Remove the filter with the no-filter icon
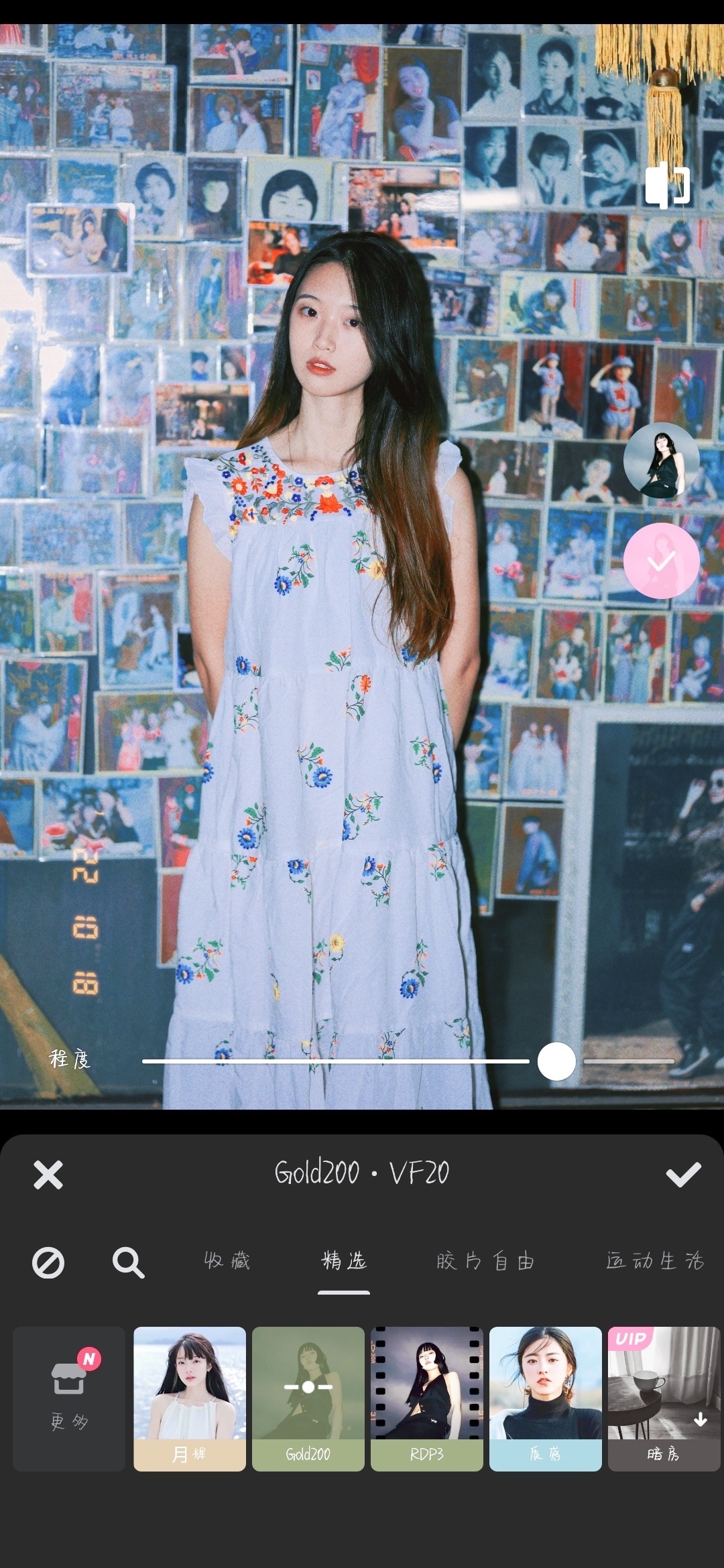 click(48, 1263)
